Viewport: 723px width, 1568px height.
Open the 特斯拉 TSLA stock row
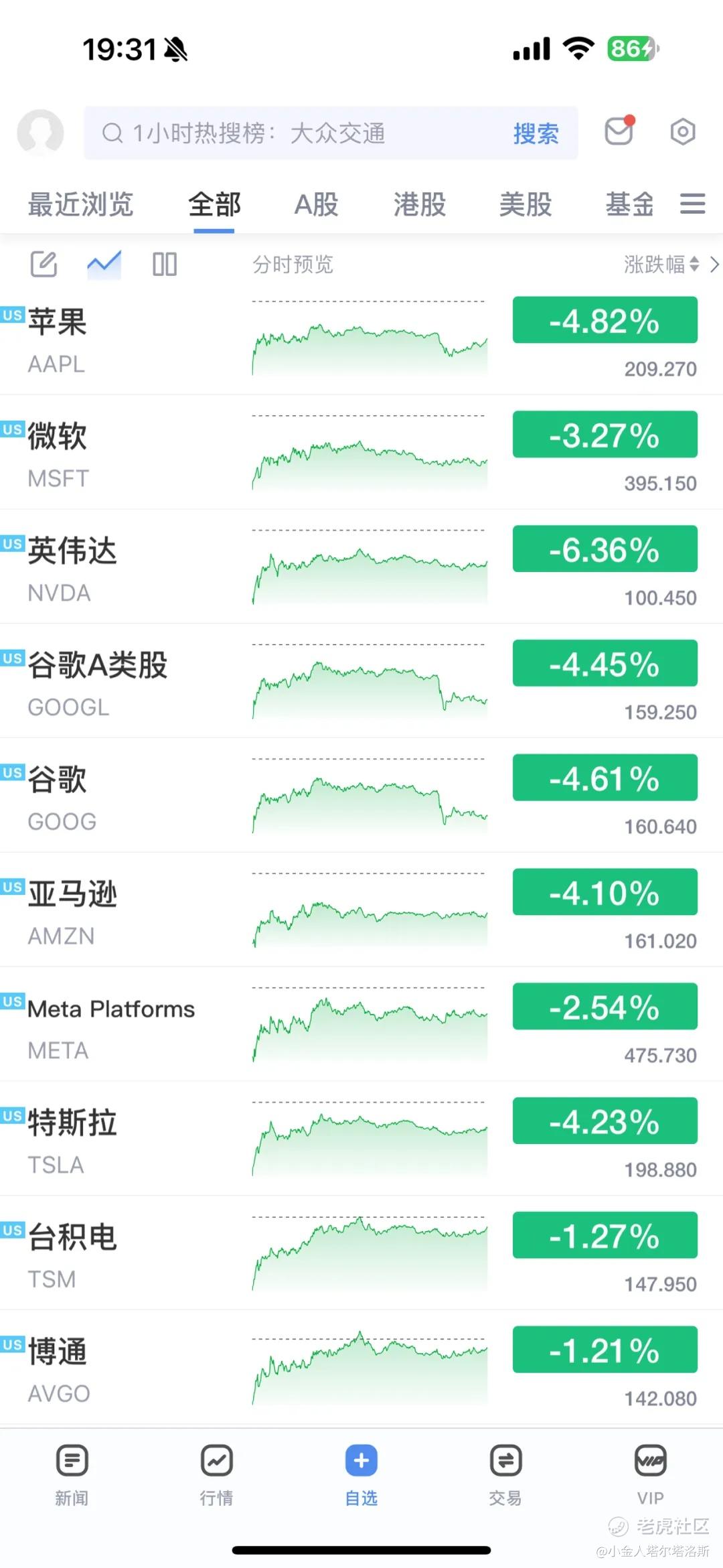[361, 1139]
